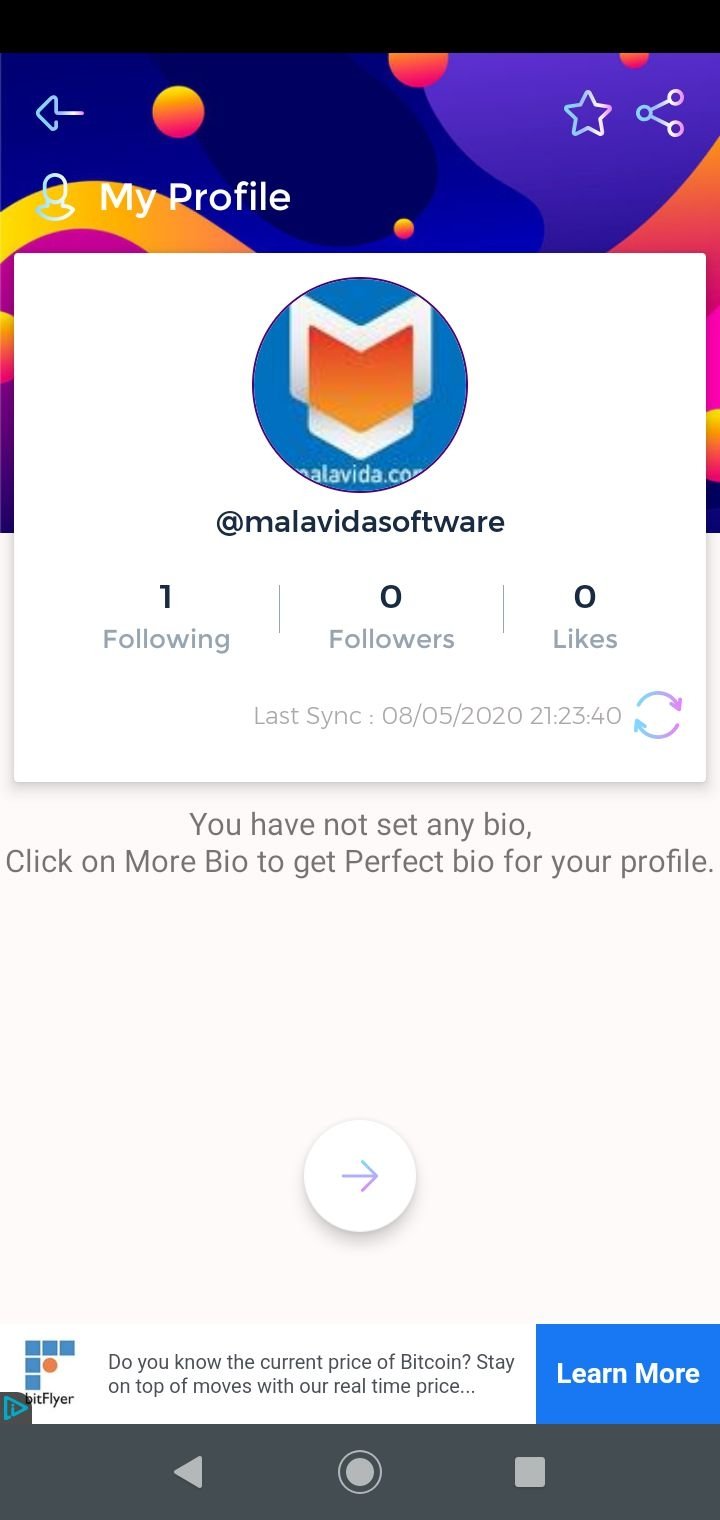
Task: Share the profile via the share icon
Action: pyautogui.click(x=661, y=113)
